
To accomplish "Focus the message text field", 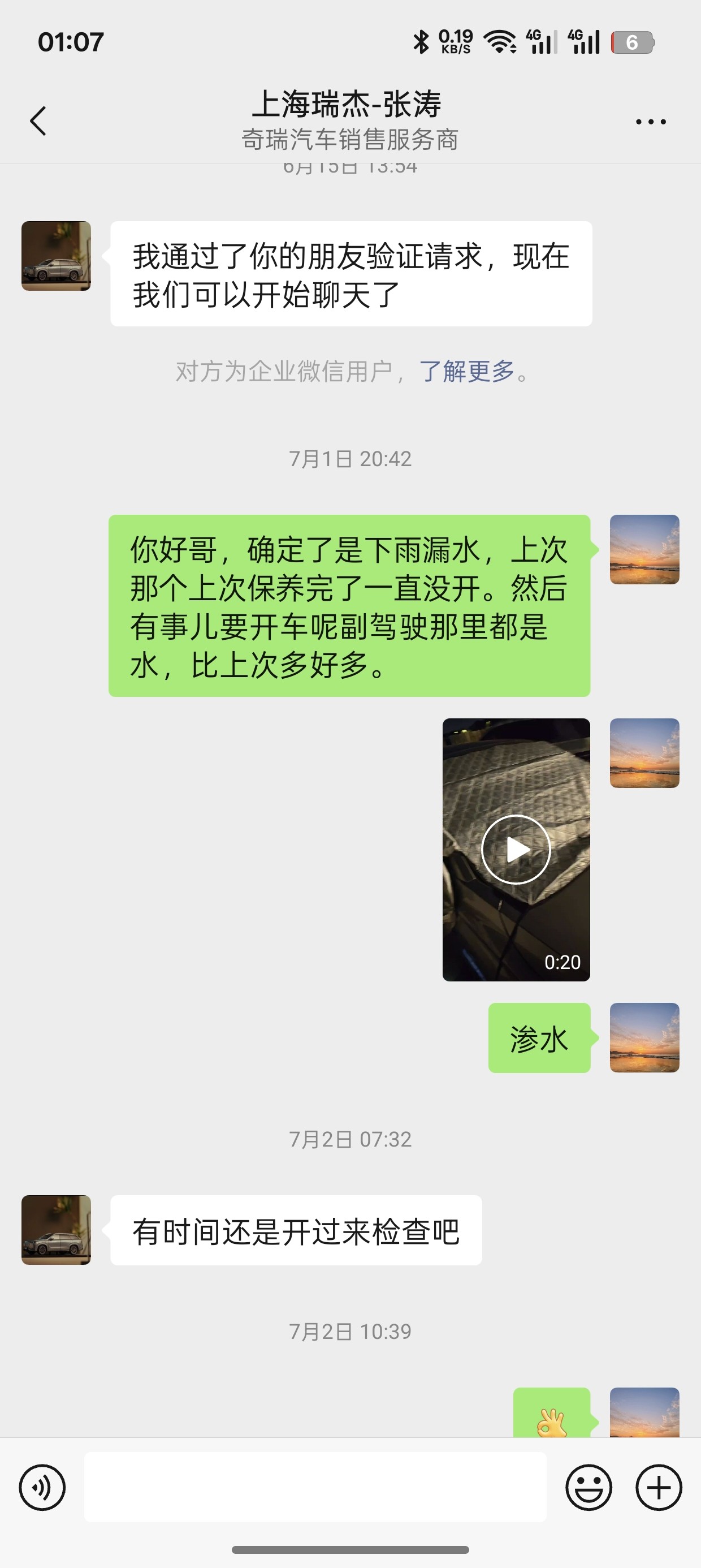I will tap(314, 1487).
